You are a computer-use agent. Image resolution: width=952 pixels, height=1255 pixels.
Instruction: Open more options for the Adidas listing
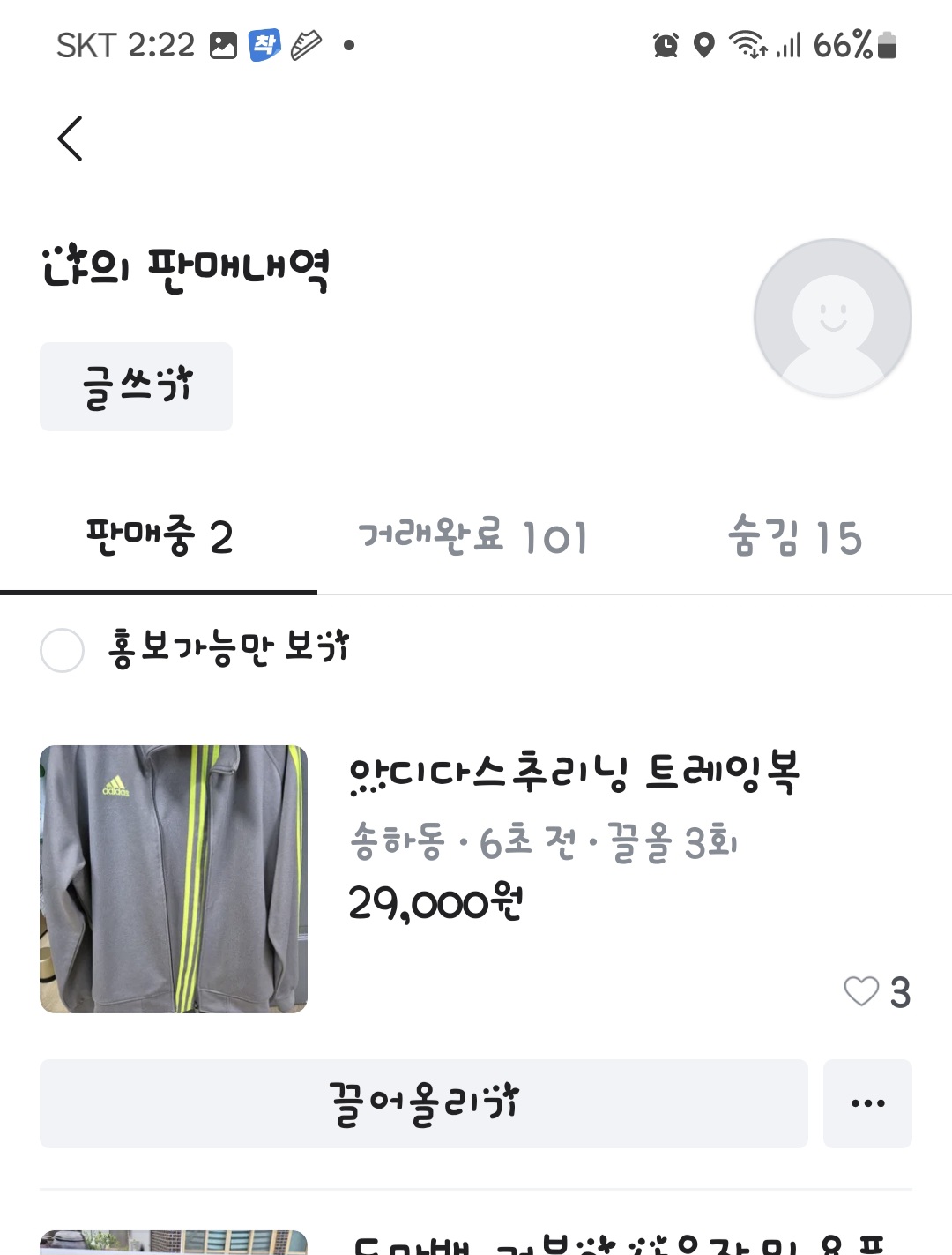coord(867,1103)
